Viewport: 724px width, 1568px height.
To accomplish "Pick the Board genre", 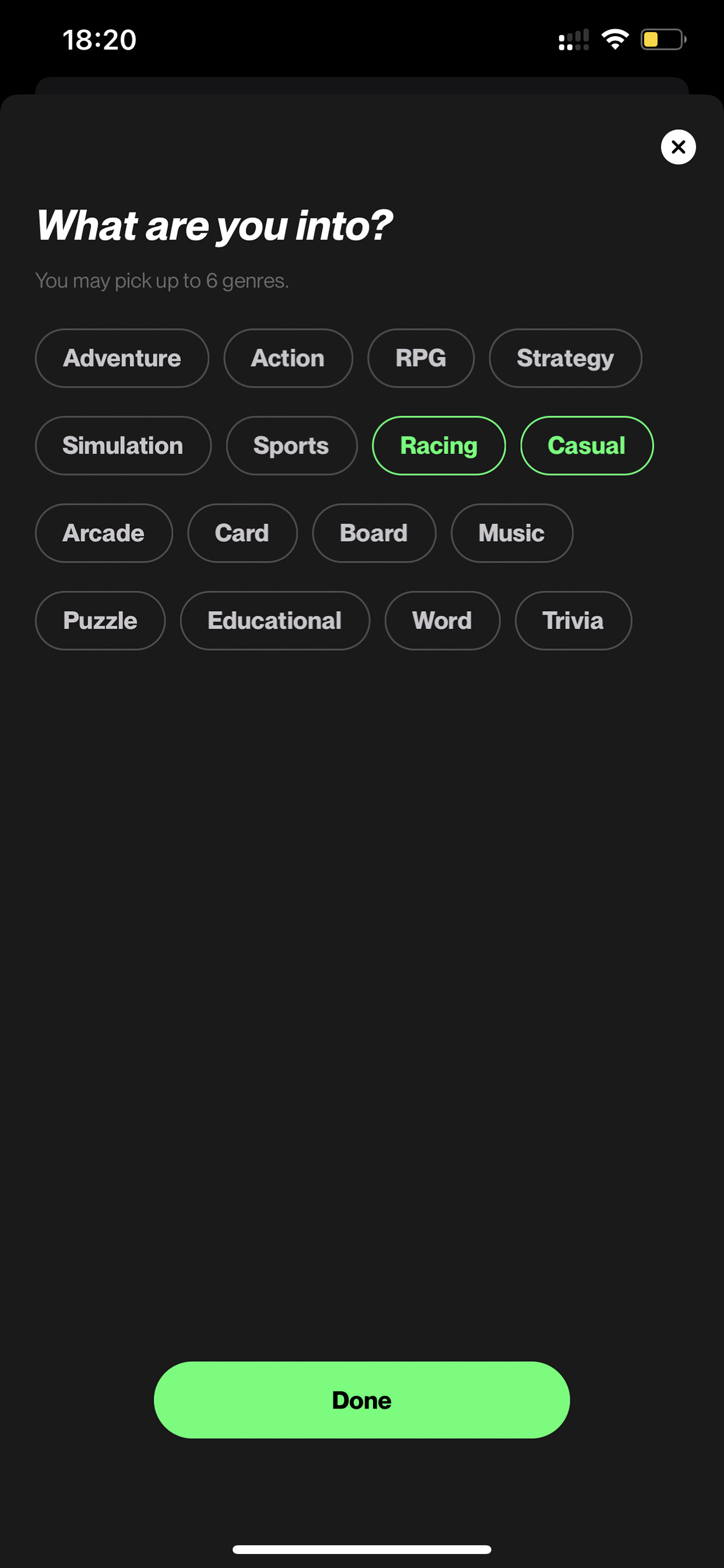I will point(374,533).
